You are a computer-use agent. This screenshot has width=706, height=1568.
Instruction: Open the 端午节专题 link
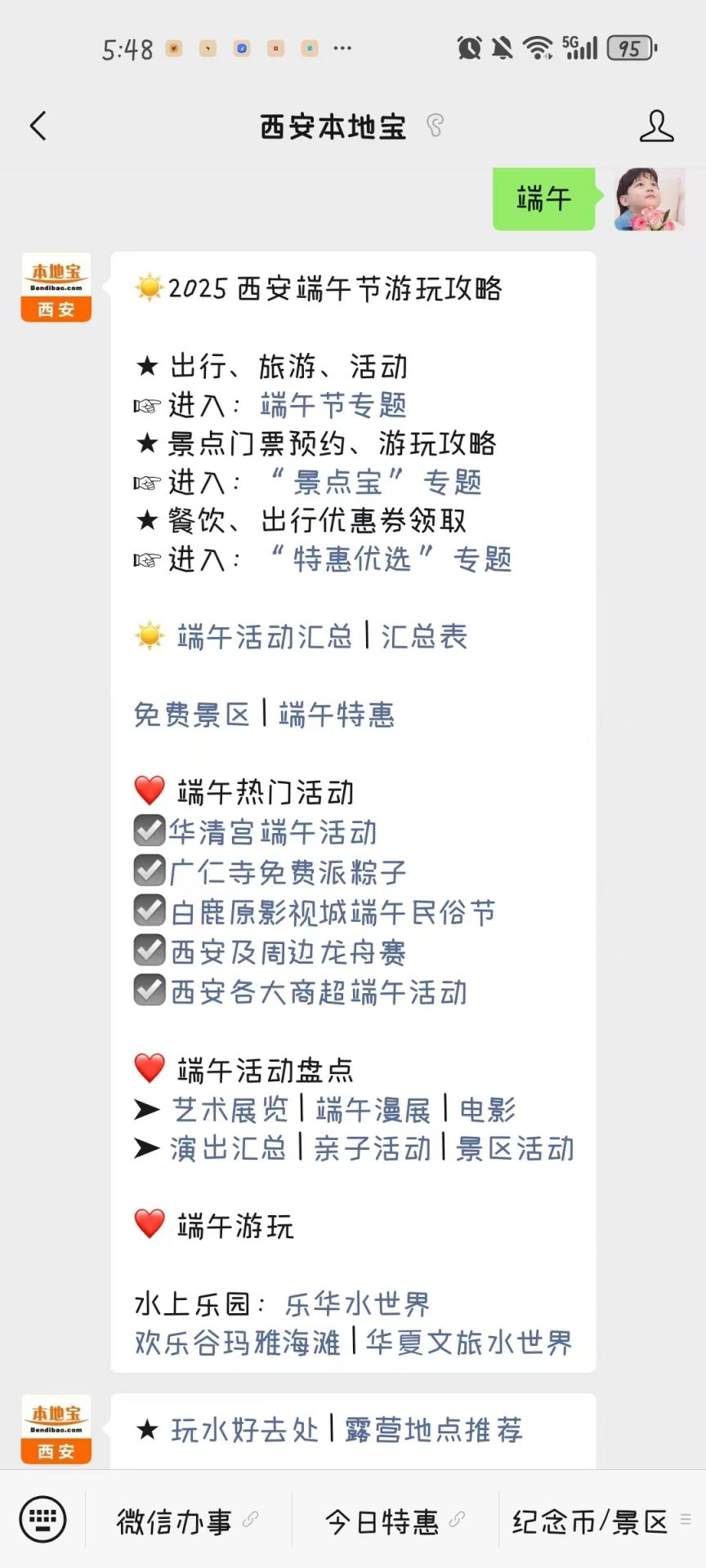(x=333, y=405)
